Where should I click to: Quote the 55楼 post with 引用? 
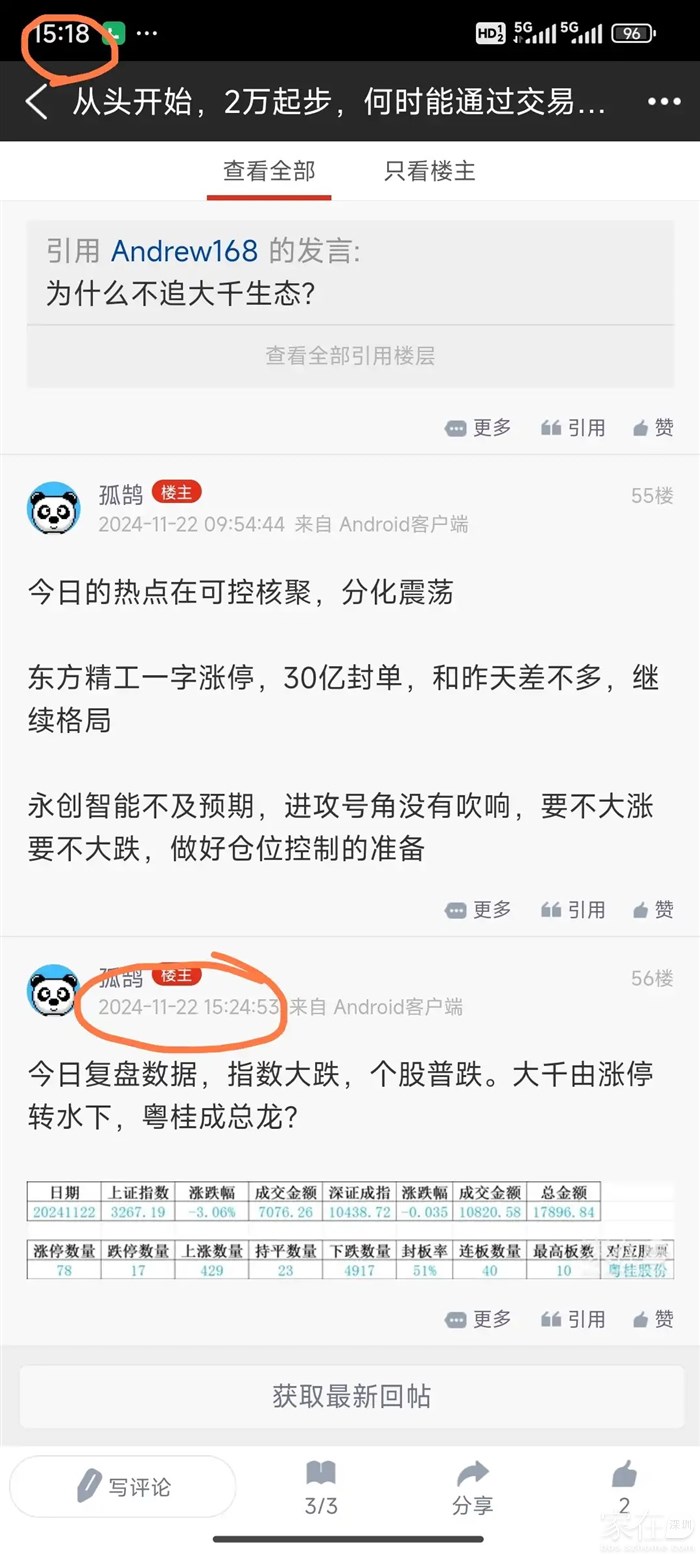click(x=574, y=910)
